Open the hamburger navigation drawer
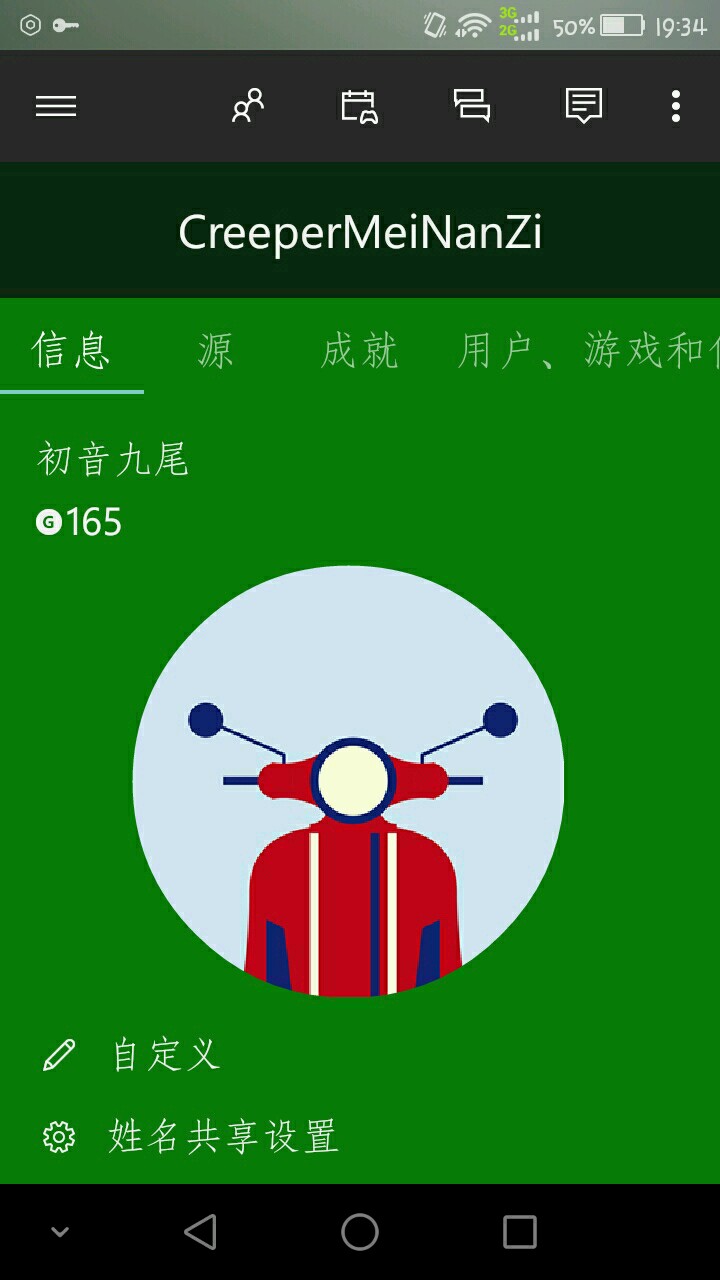This screenshot has height=1280, width=720. (x=56, y=106)
